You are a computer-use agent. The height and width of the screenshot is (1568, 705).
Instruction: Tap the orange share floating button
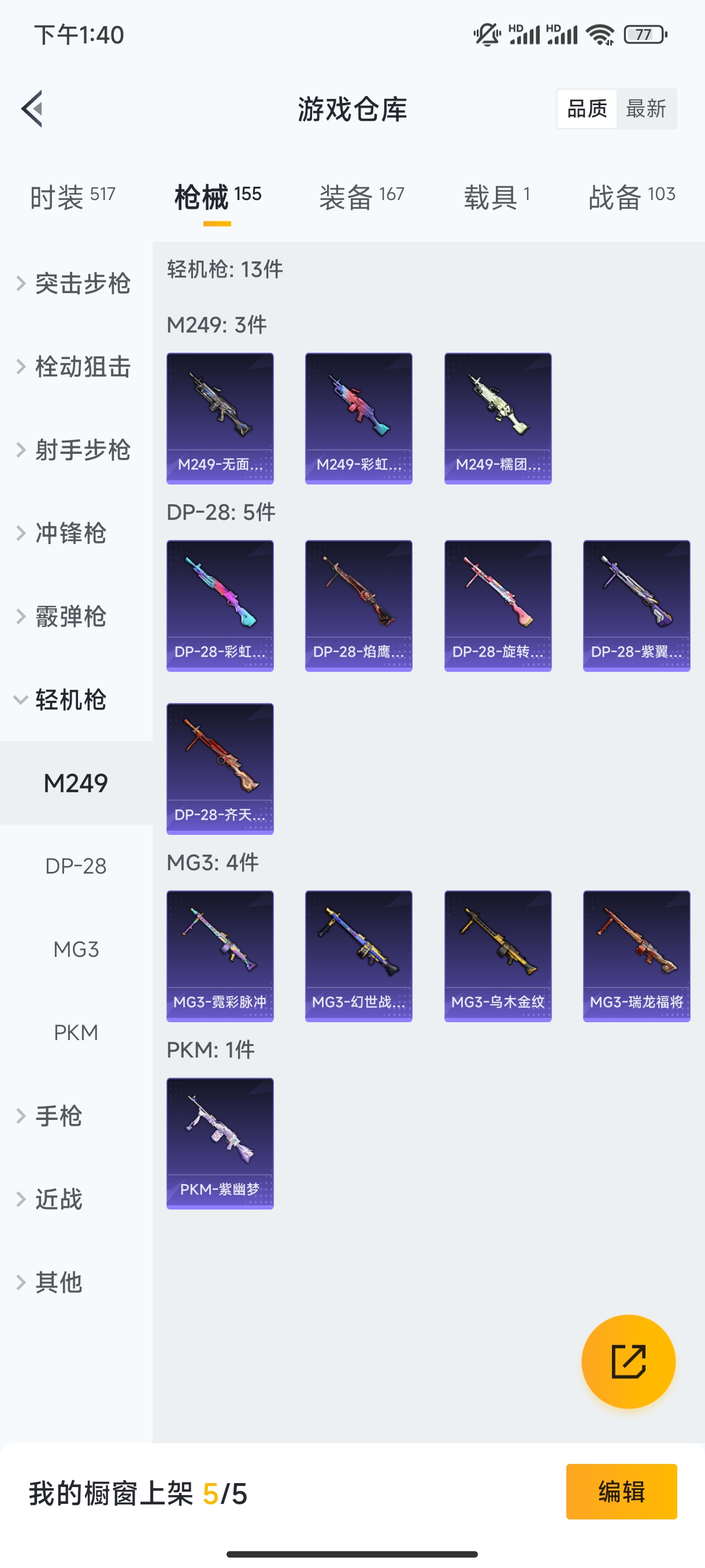[x=628, y=1362]
